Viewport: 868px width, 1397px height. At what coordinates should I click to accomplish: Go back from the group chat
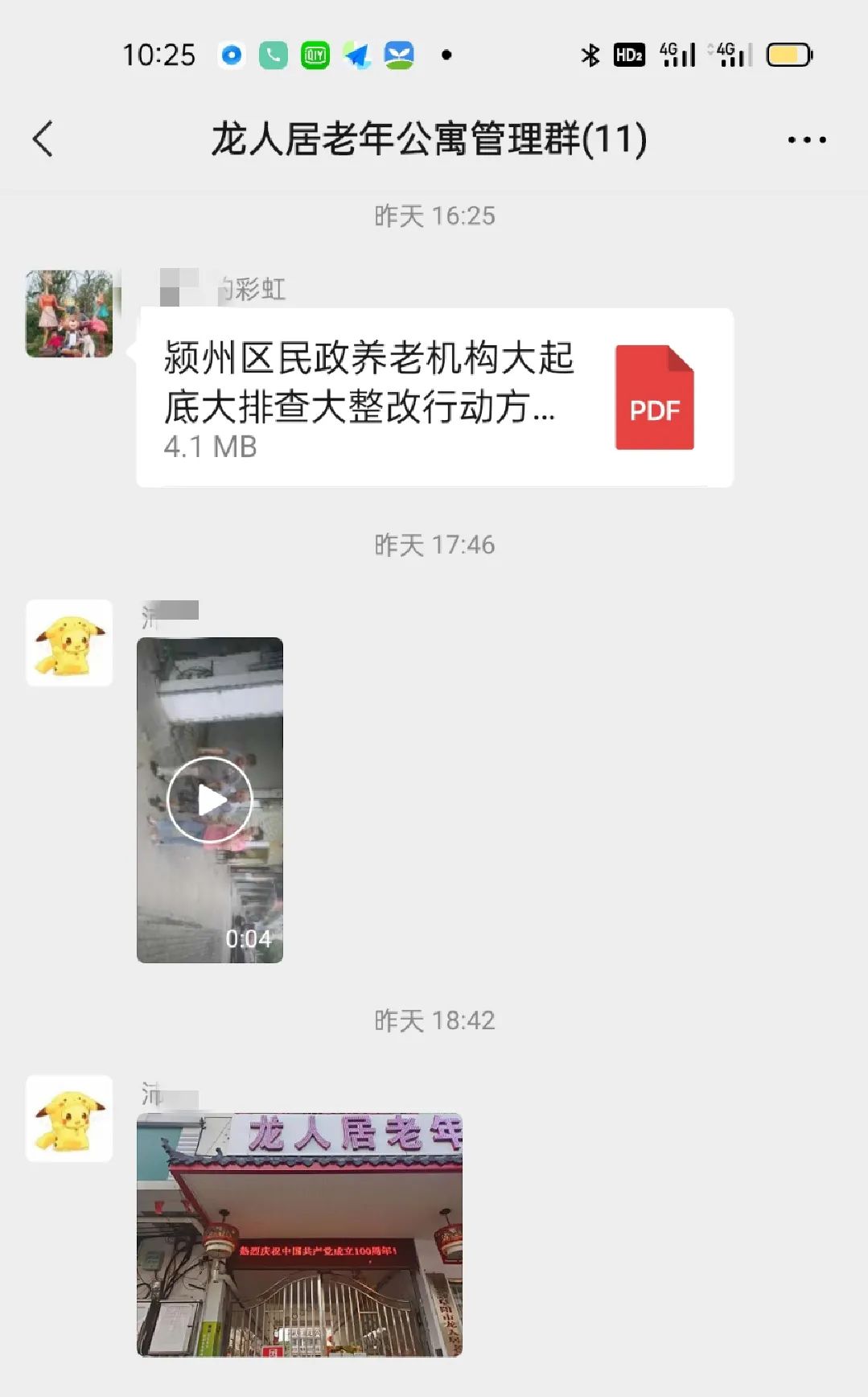(x=43, y=139)
